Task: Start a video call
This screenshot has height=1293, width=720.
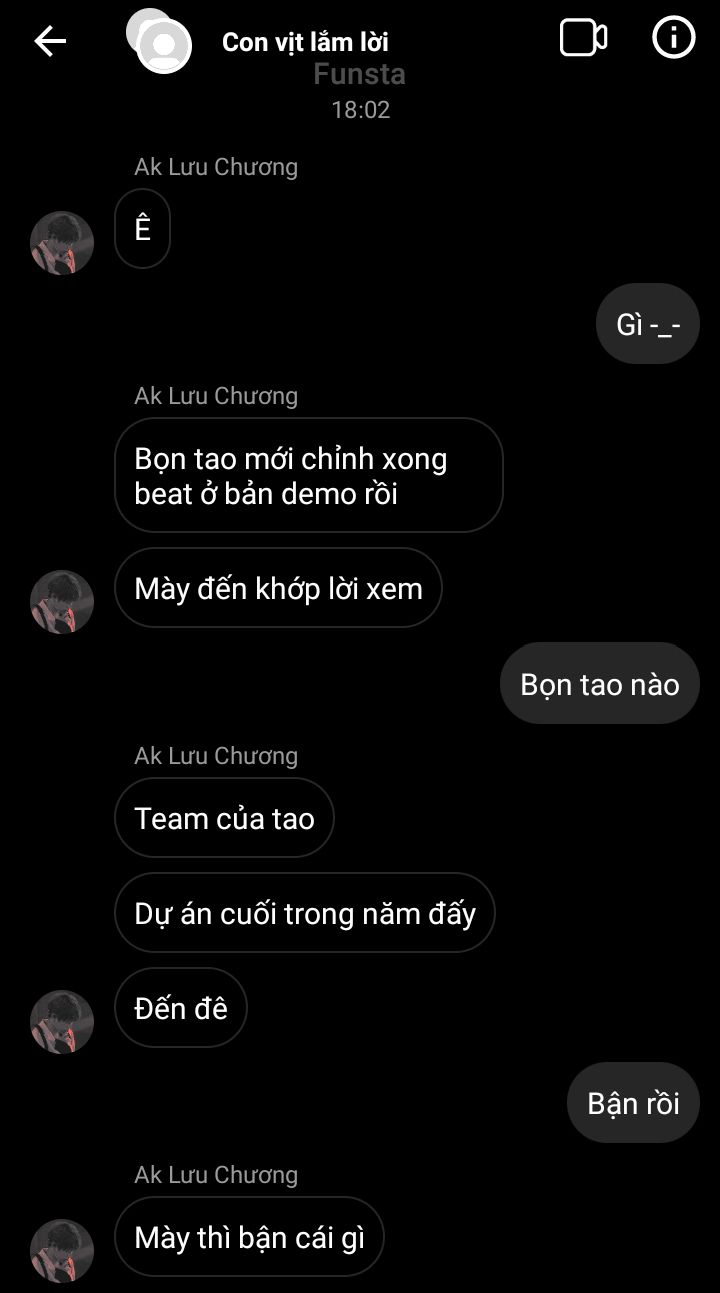Action: point(583,38)
